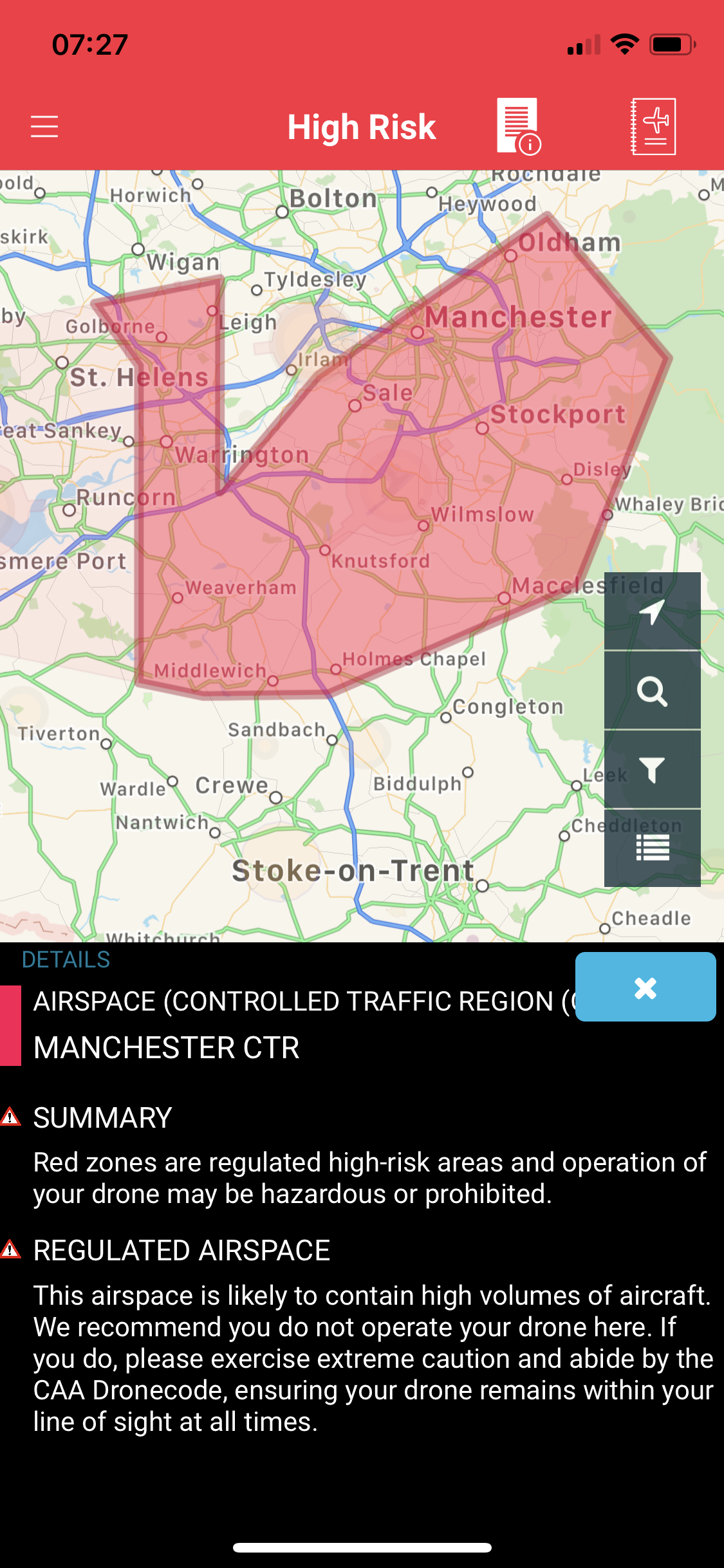Search the map for a location

(652, 691)
